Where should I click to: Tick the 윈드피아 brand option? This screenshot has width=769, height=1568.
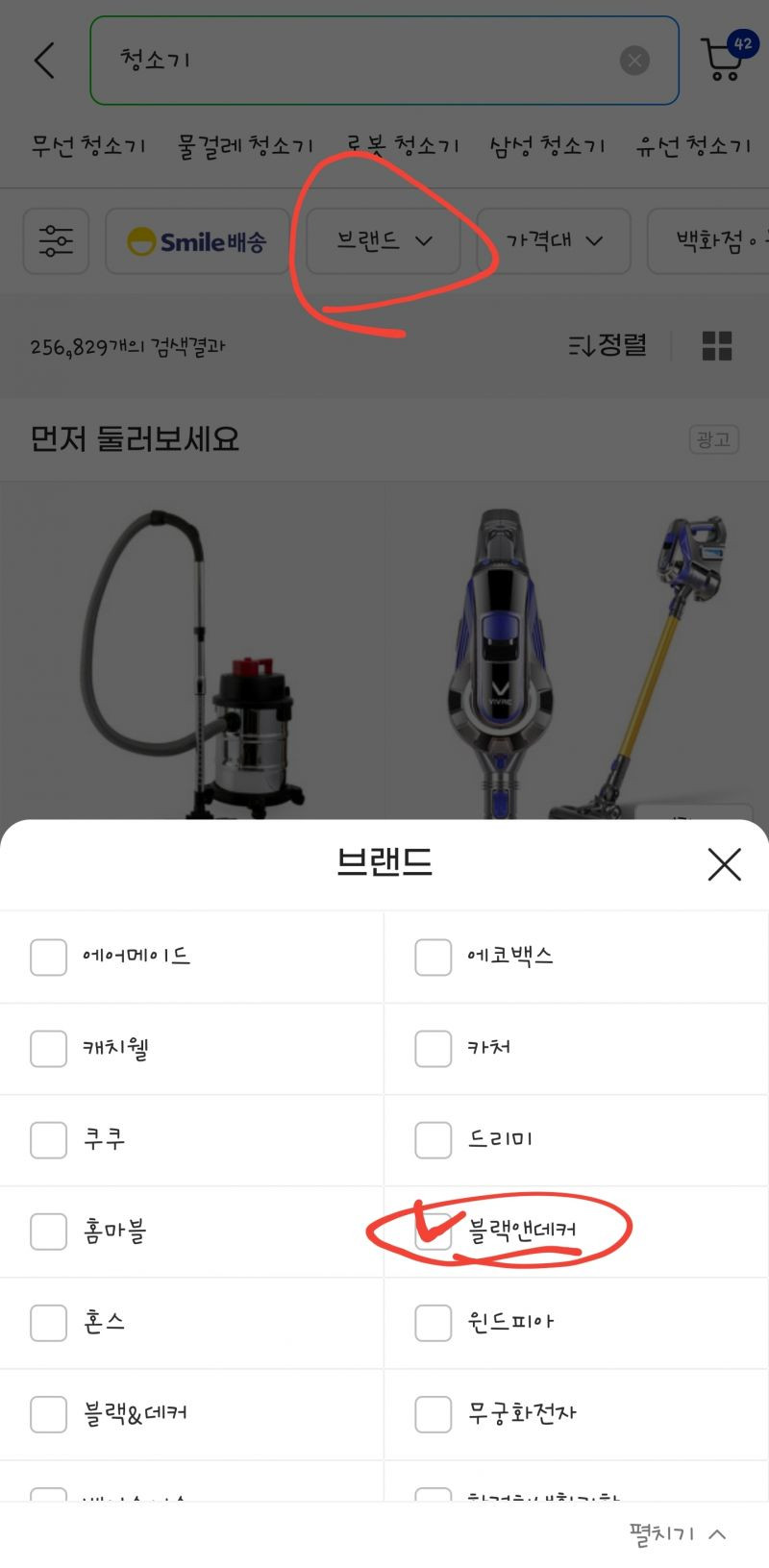pyautogui.click(x=433, y=1323)
